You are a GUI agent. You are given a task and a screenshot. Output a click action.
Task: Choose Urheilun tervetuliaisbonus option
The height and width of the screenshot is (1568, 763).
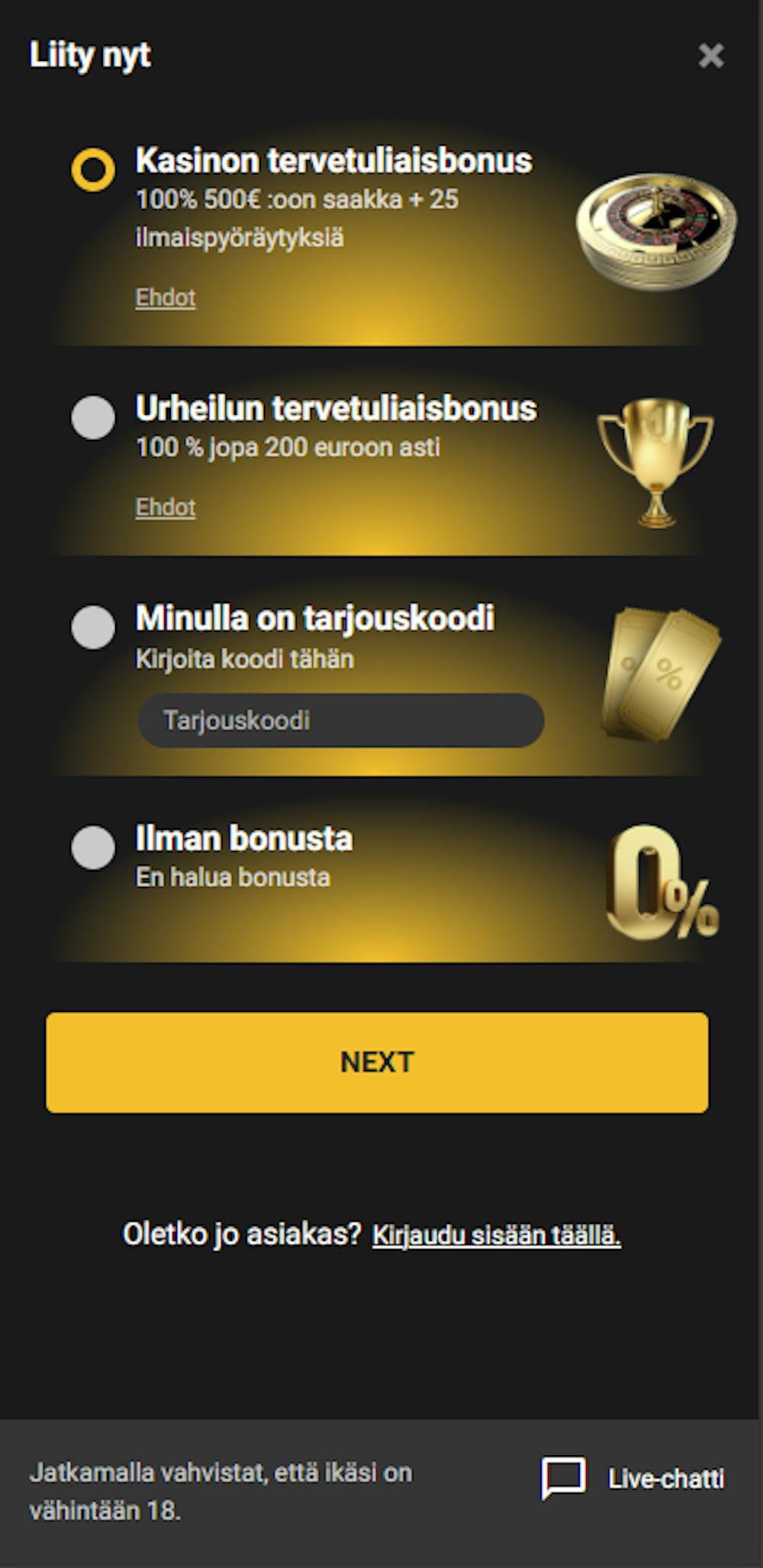[x=93, y=417]
